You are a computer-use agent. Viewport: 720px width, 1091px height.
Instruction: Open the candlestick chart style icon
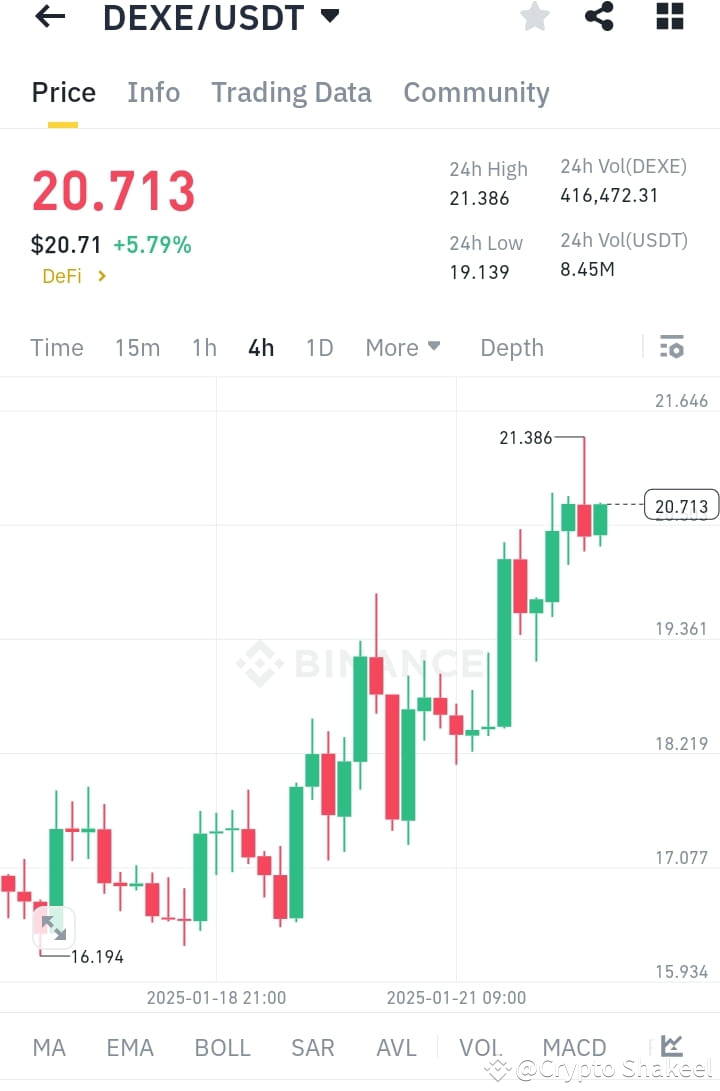click(x=672, y=1046)
